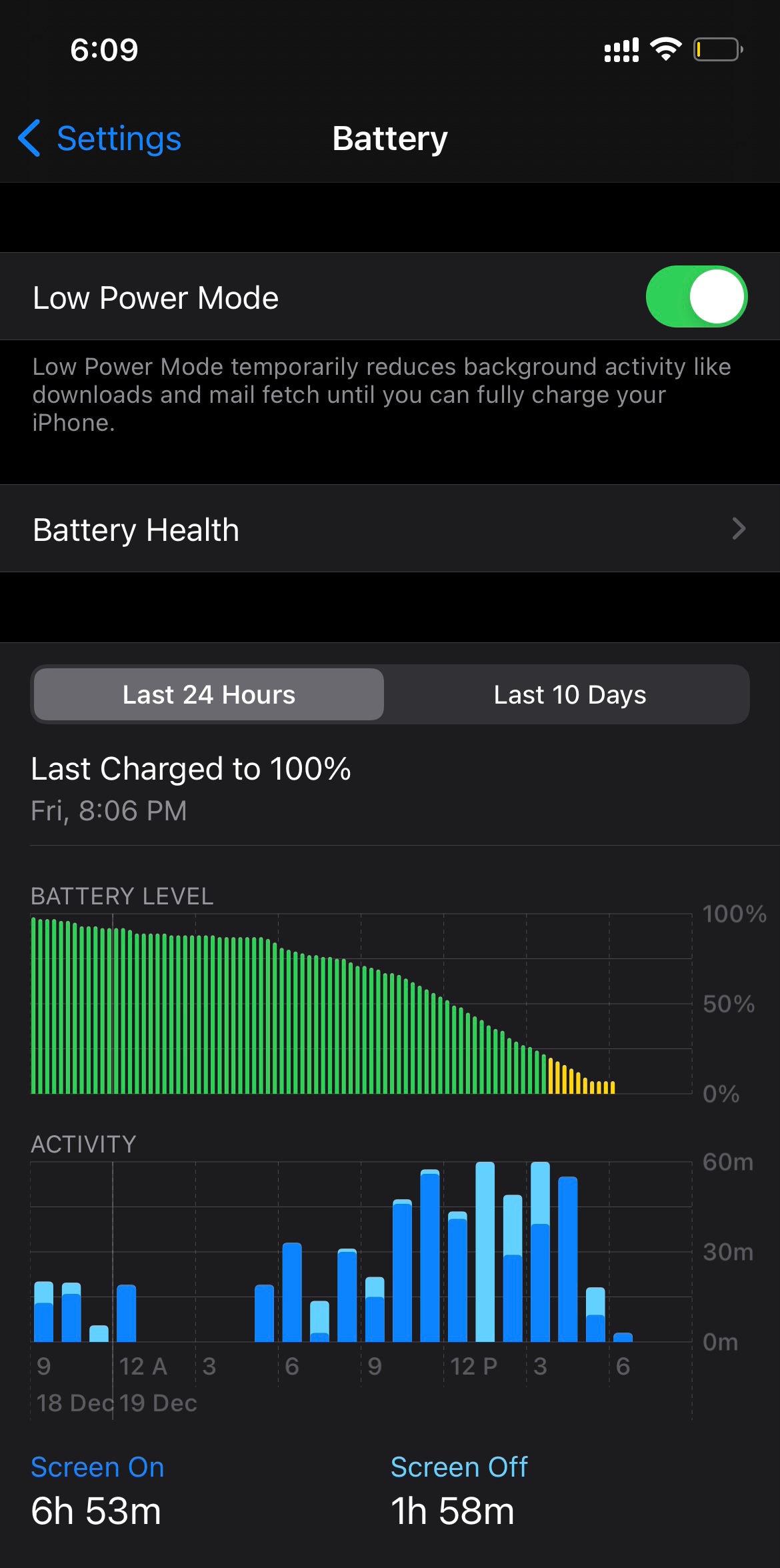Switch to Last 10 Days
Image resolution: width=780 pixels, height=1568 pixels.
tap(569, 695)
